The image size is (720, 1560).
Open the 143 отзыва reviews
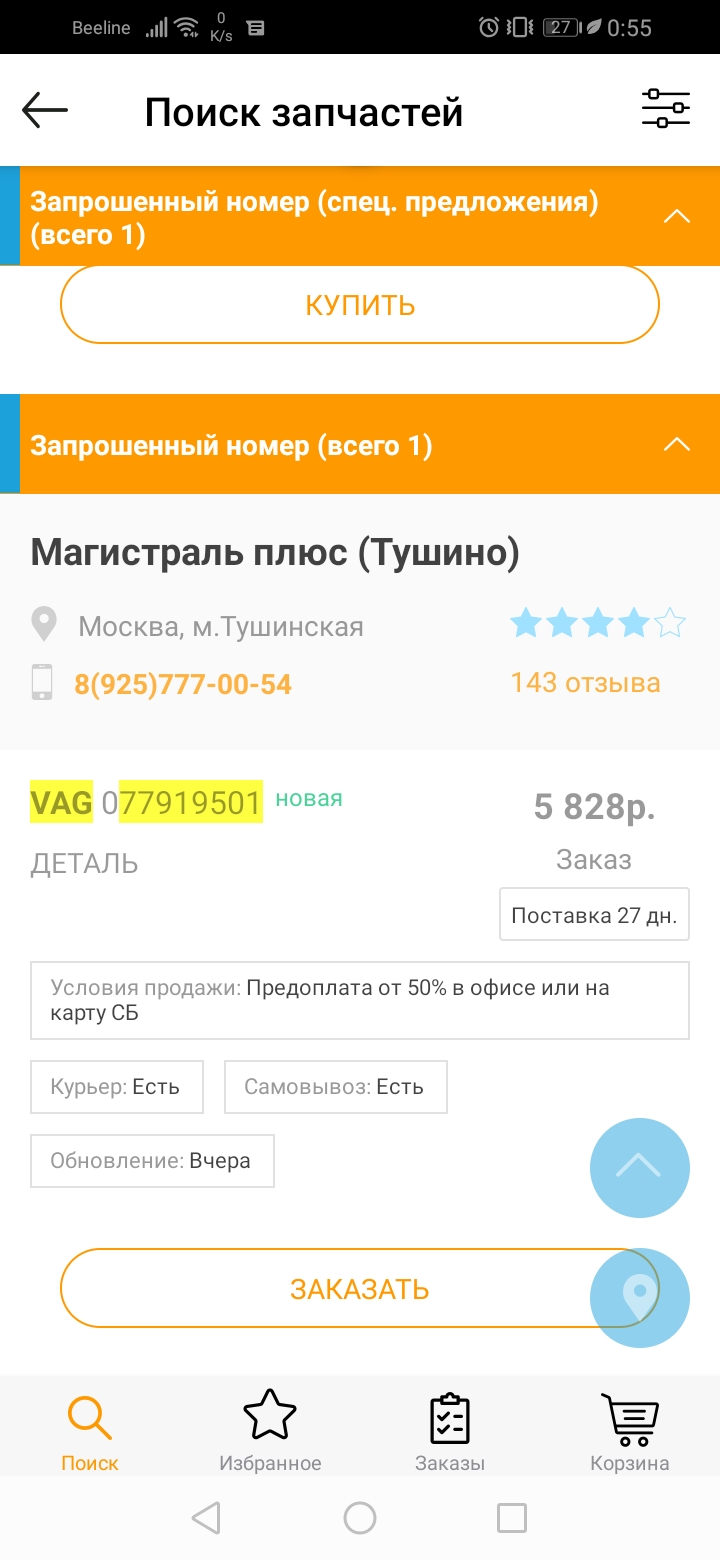click(585, 683)
